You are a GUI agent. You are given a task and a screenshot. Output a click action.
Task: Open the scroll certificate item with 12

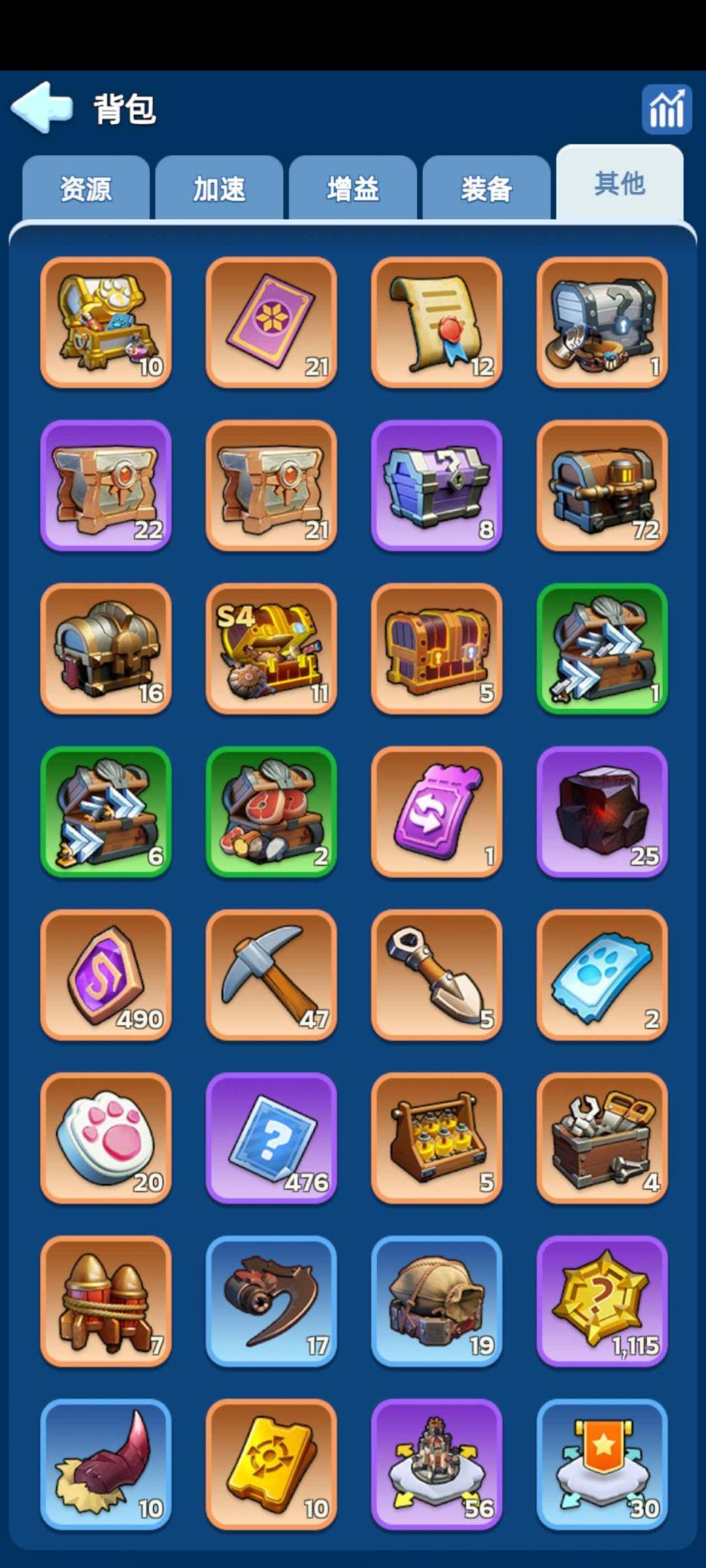tap(437, 322)
